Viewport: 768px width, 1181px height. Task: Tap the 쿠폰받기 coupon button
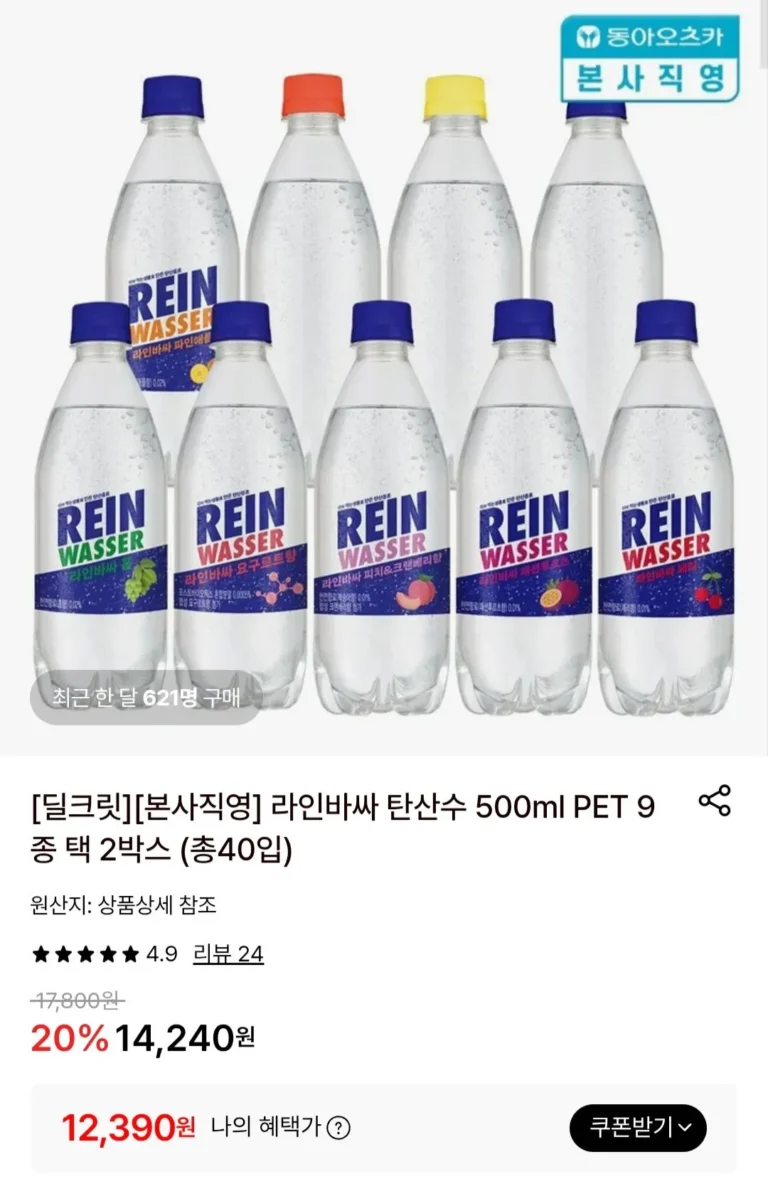coord(638,1128)
